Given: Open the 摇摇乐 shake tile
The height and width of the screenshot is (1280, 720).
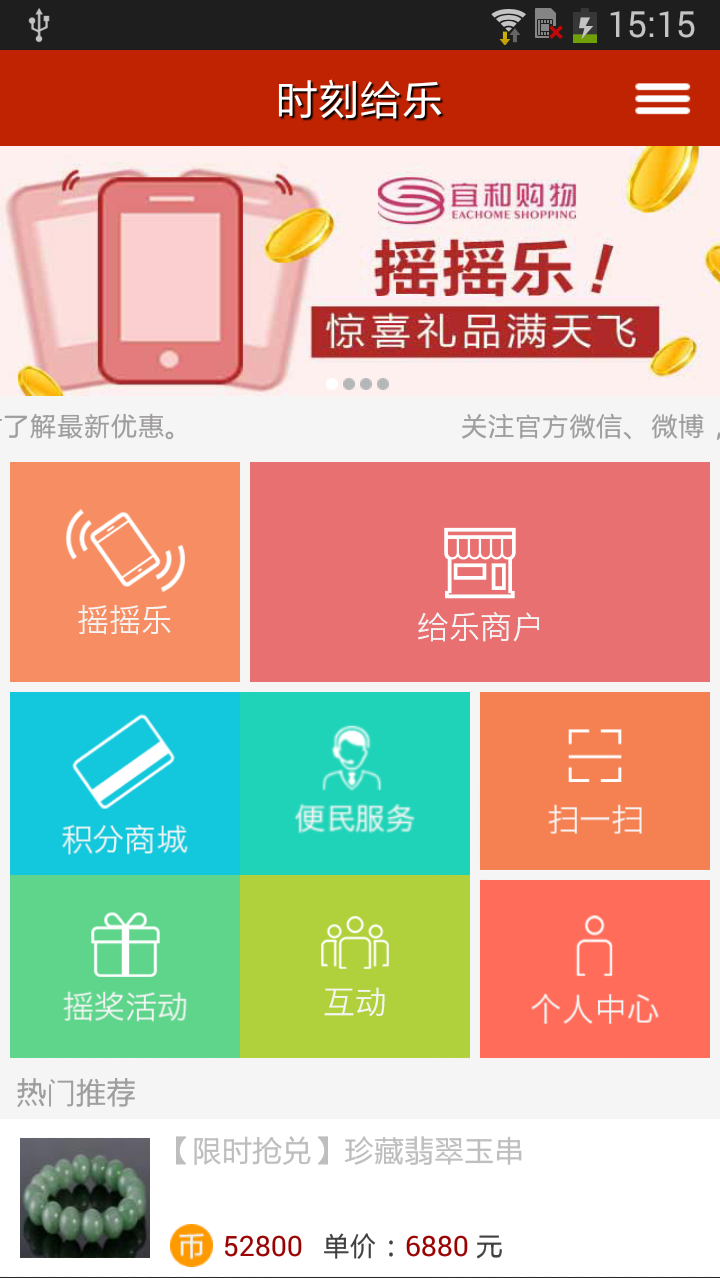Looking at the screenshot, I should click(125, 572).
